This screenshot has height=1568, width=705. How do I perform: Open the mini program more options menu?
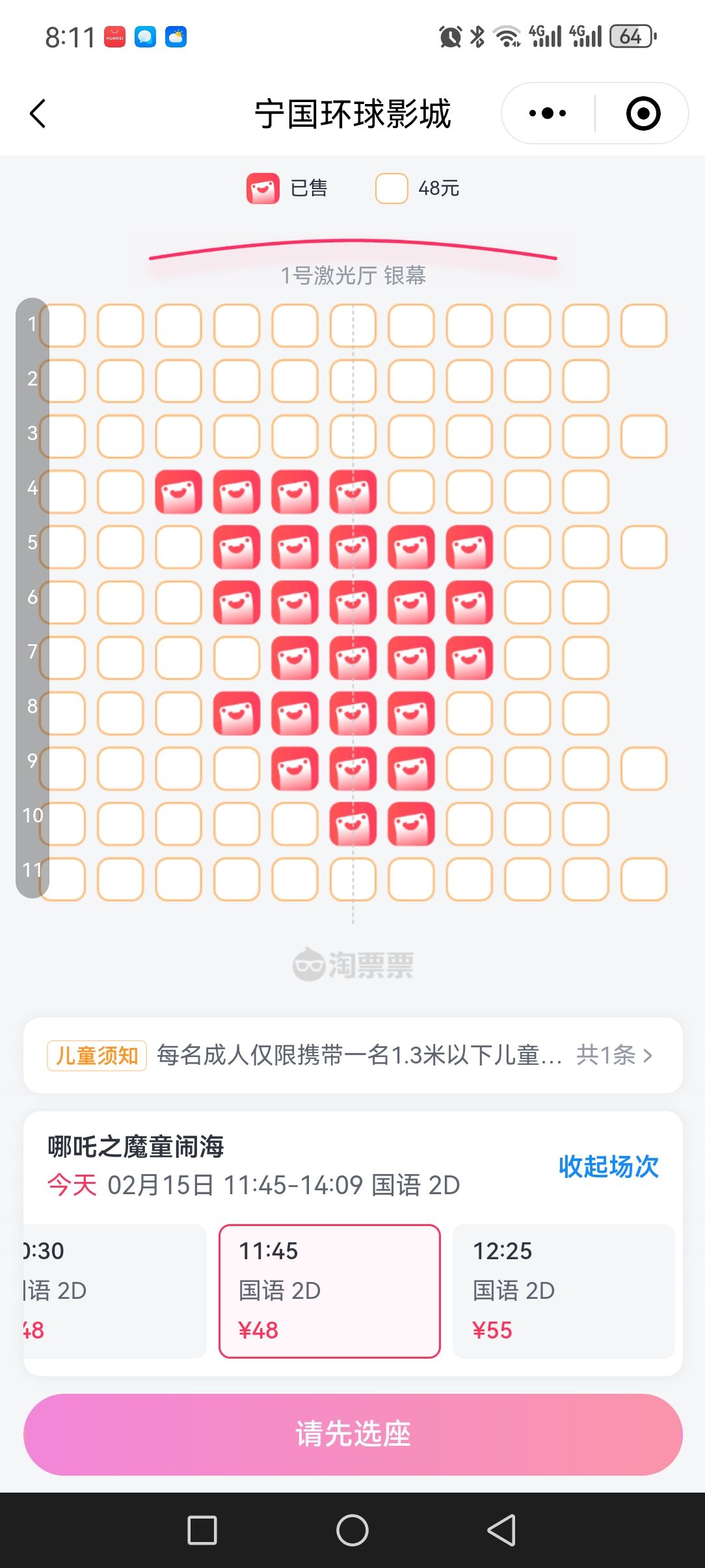(x=548, y=114)
